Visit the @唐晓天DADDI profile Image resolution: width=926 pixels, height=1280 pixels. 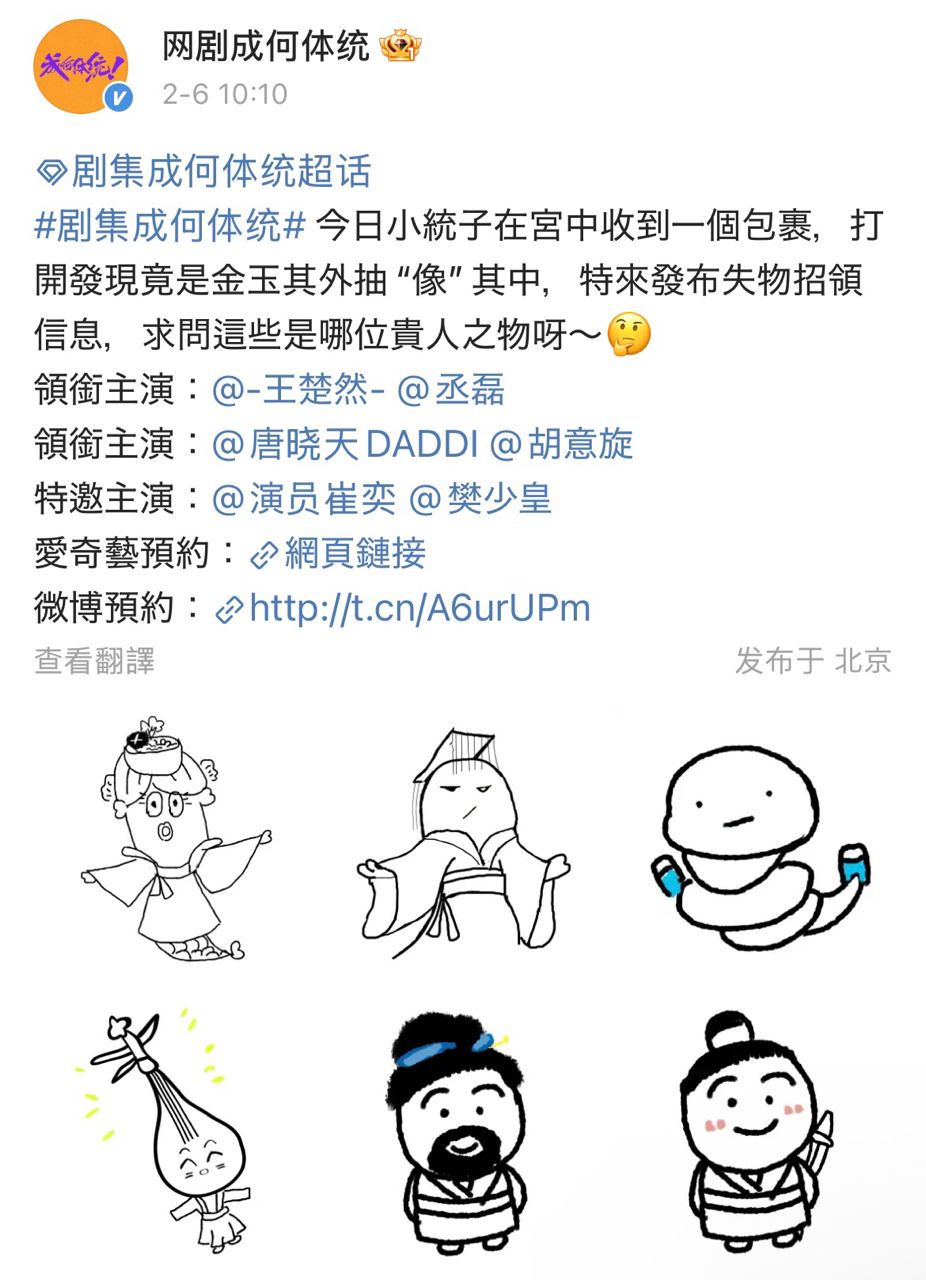[x=344, y=444]
